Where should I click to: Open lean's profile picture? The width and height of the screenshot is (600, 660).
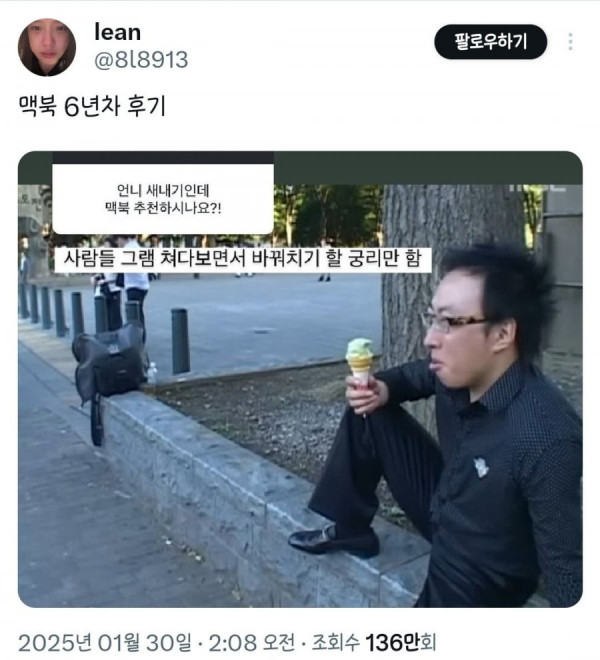pos(46,47)
